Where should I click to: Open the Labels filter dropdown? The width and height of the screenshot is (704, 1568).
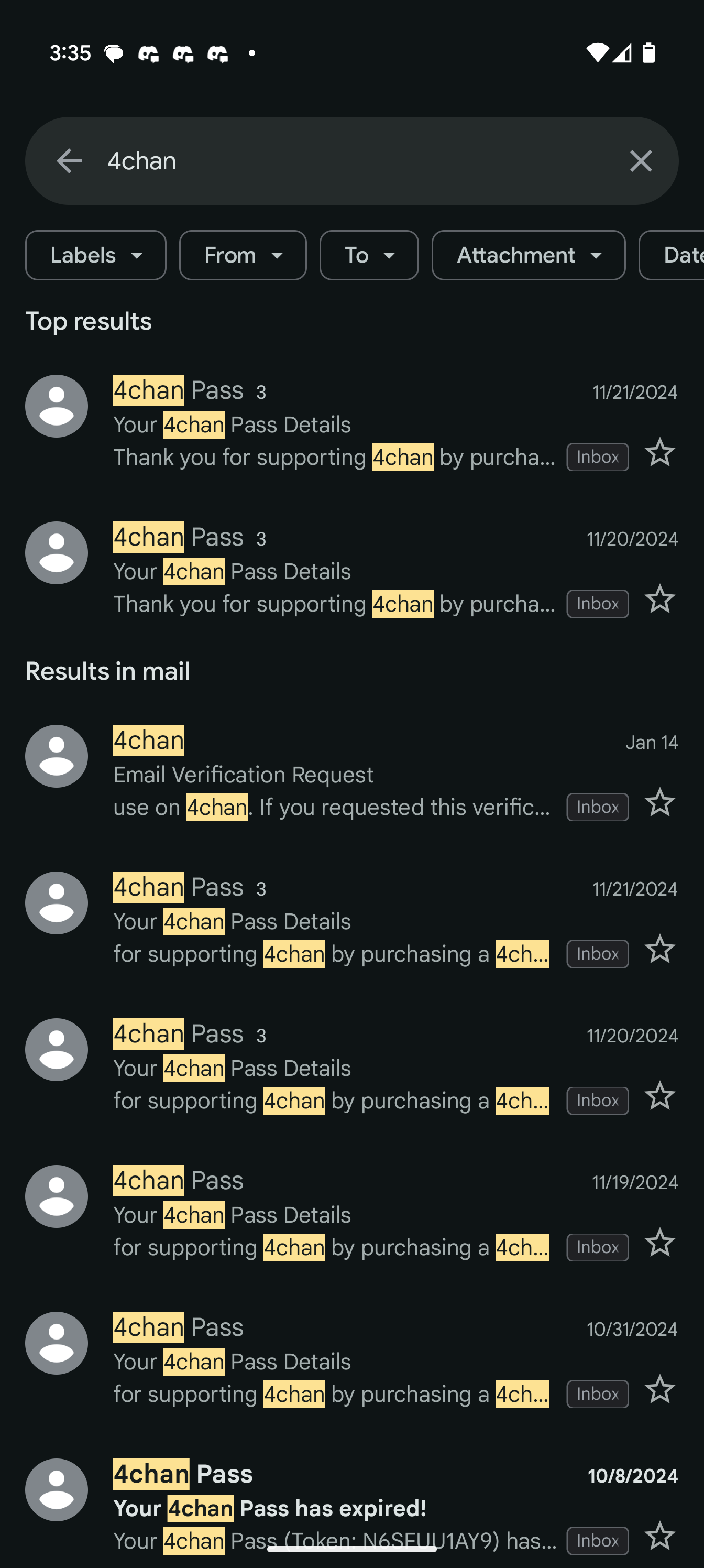point(95,255)
